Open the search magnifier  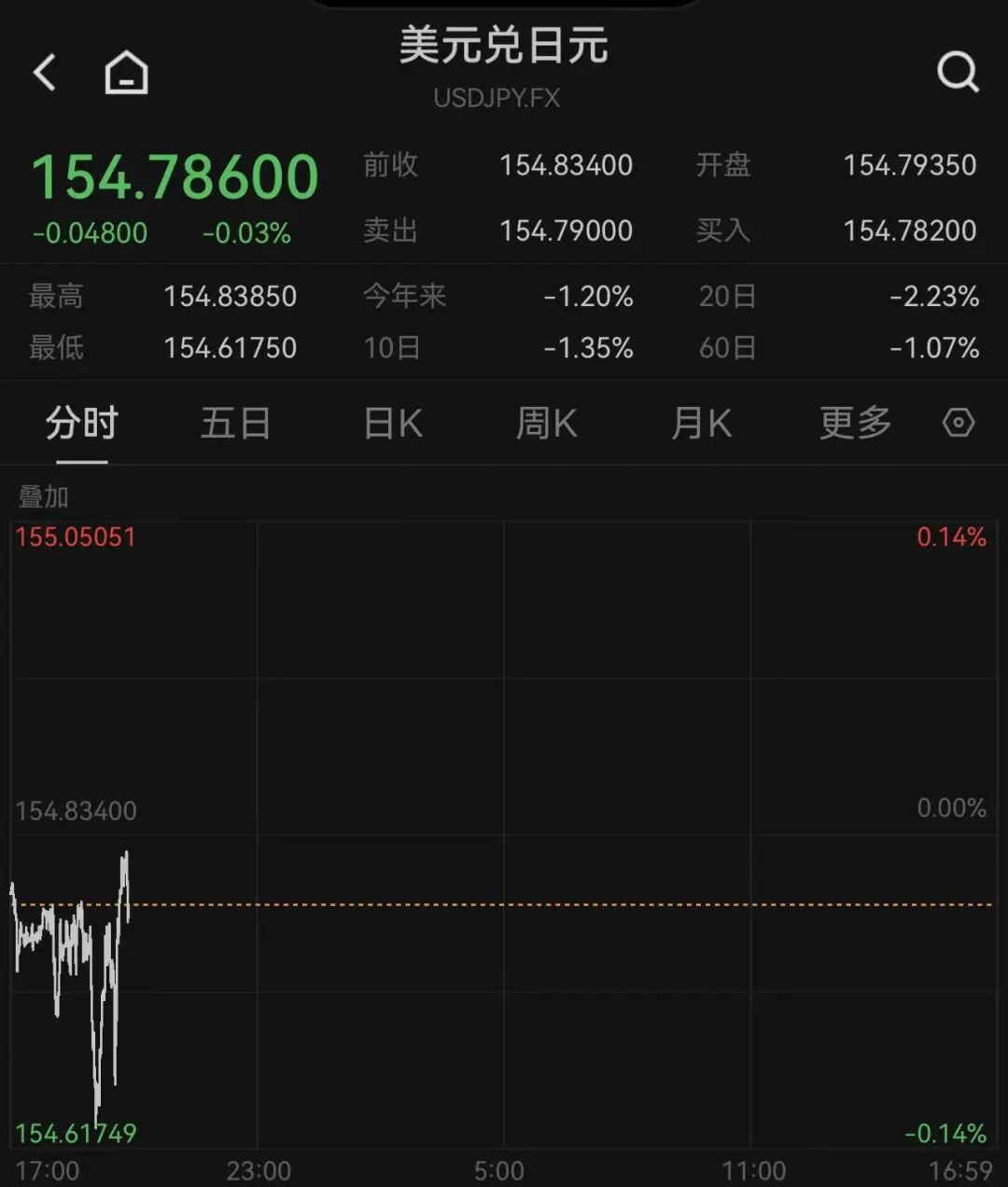coord(958,72)
